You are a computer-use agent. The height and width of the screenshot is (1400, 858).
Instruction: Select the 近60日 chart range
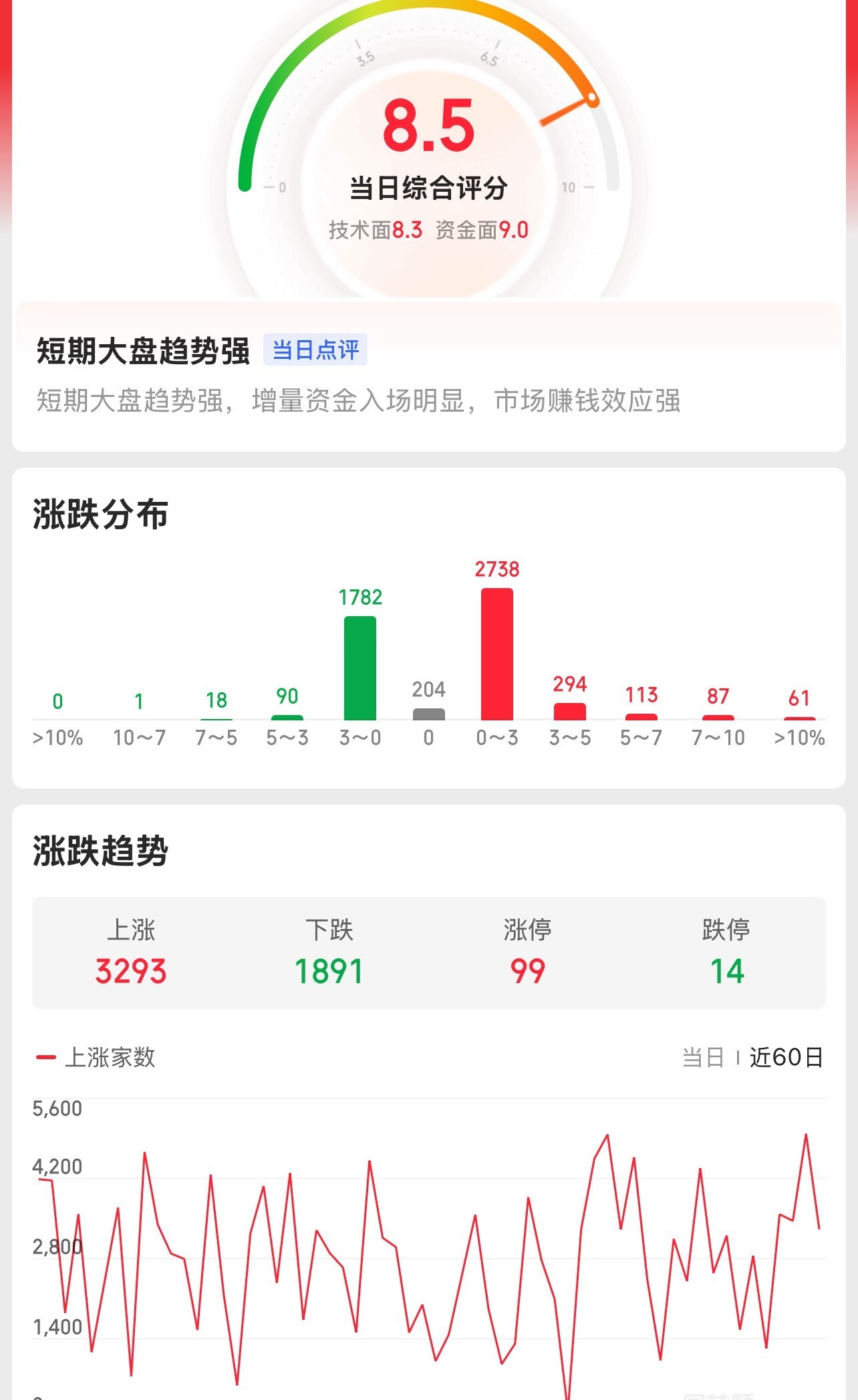(786, 1058)
